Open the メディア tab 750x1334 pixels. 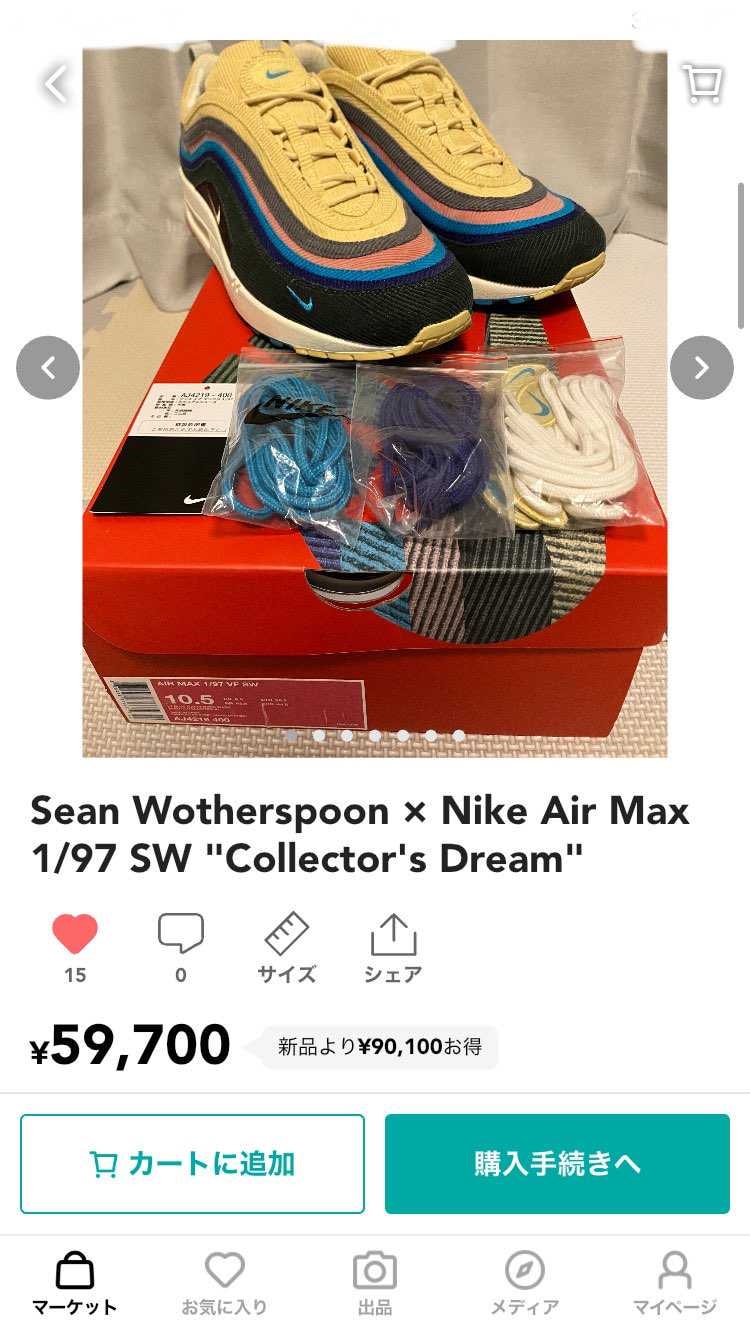pos(524,1284)
